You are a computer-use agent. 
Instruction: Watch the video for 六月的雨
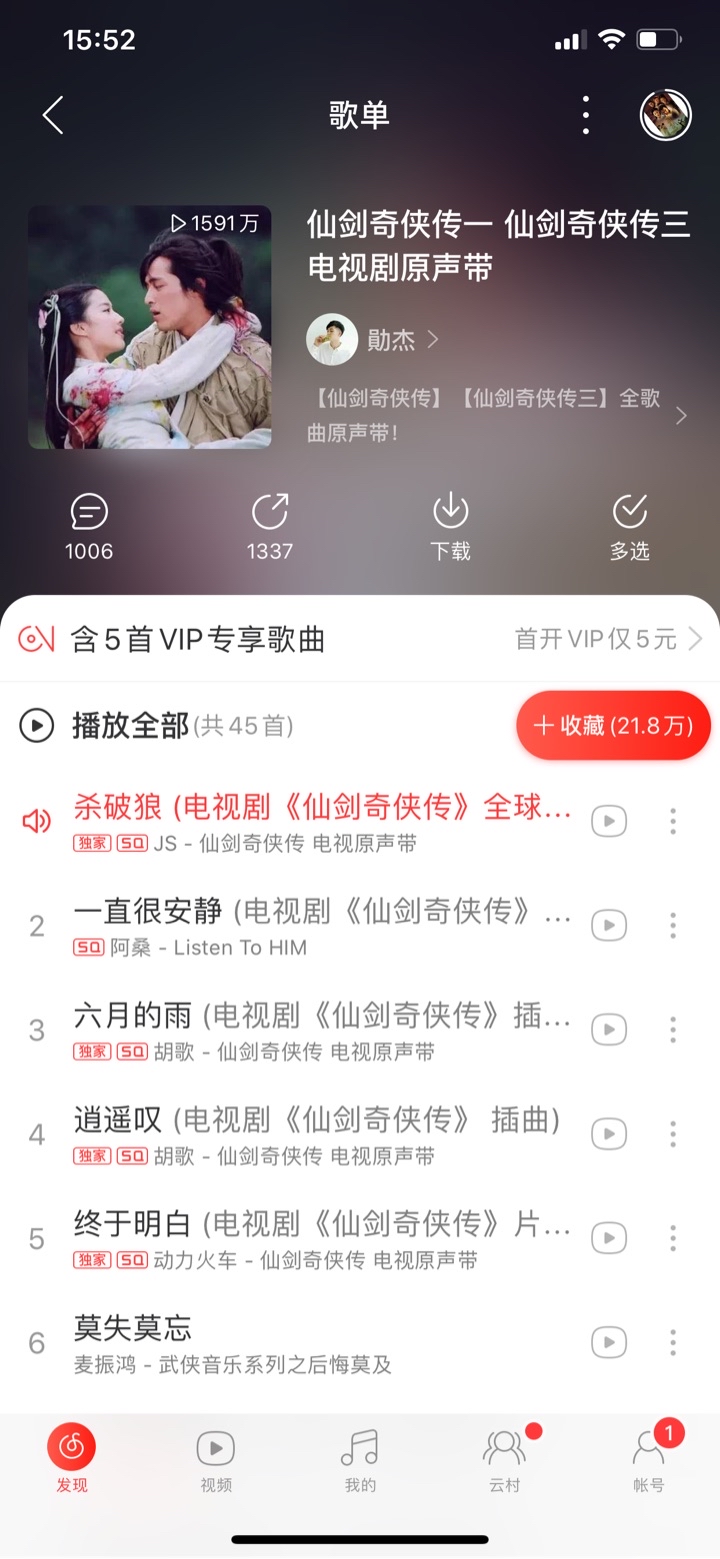click(609, 1029)
